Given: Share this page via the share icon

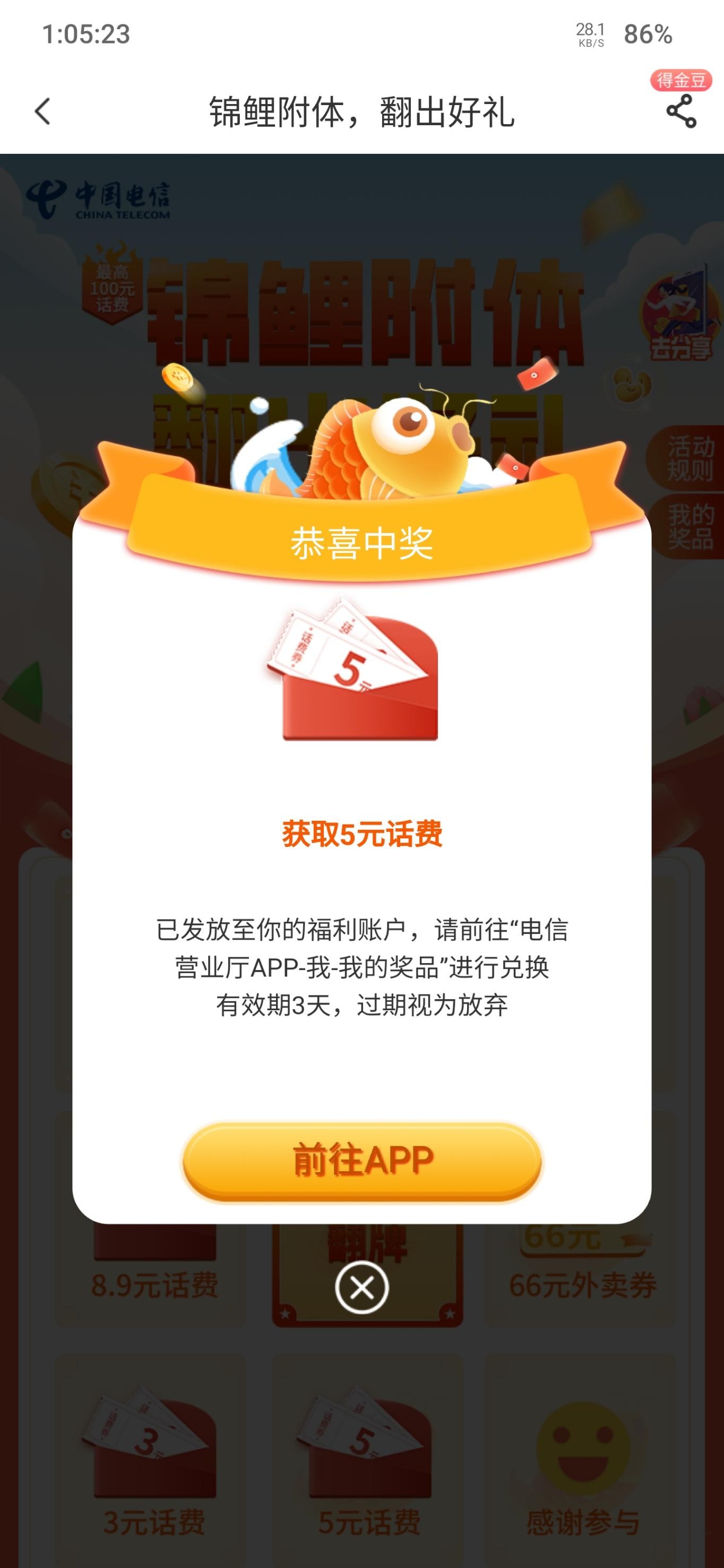Looking at the screenshot, I should (x=681, y=111).
